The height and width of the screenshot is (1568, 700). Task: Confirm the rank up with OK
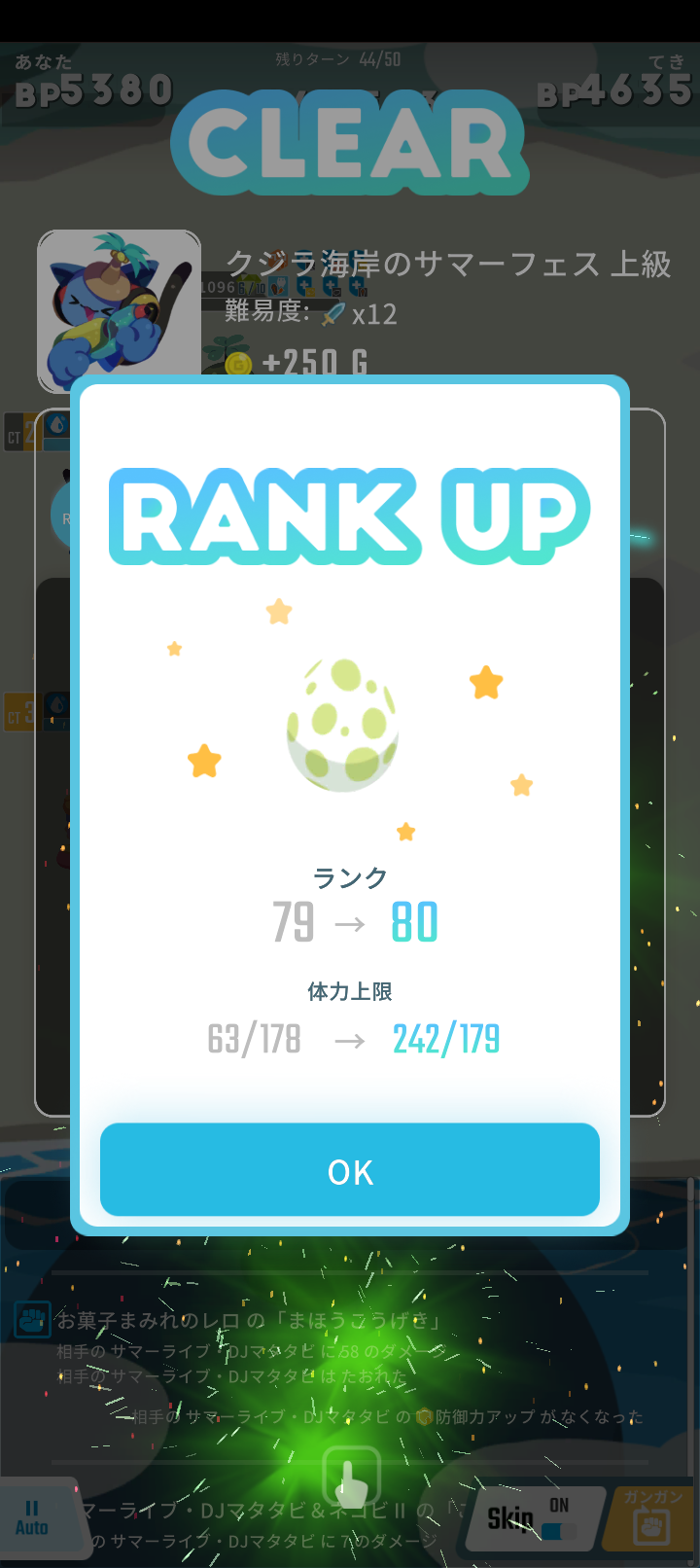pyautogui.click(x=350, y=1170)
